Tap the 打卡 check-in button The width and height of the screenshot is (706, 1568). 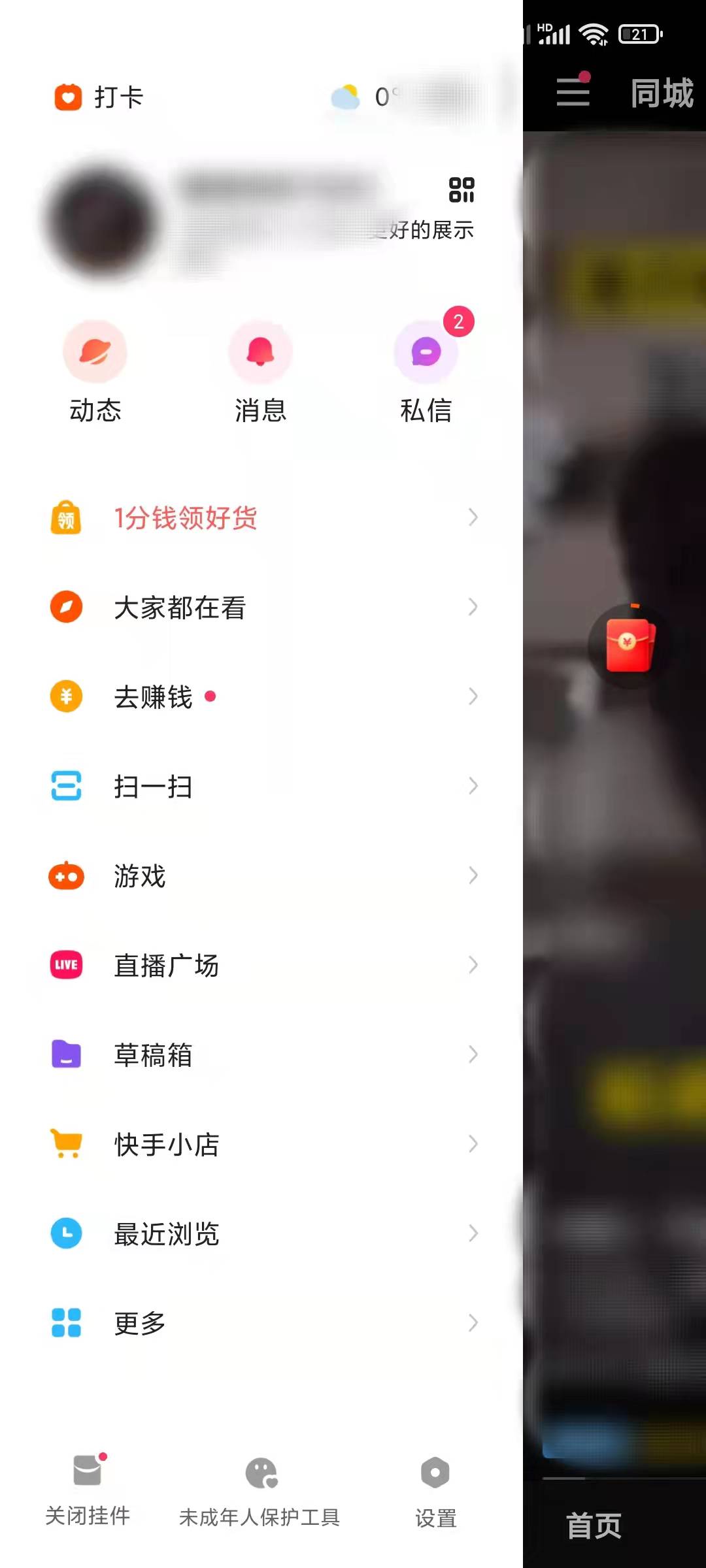pos(99,97)
